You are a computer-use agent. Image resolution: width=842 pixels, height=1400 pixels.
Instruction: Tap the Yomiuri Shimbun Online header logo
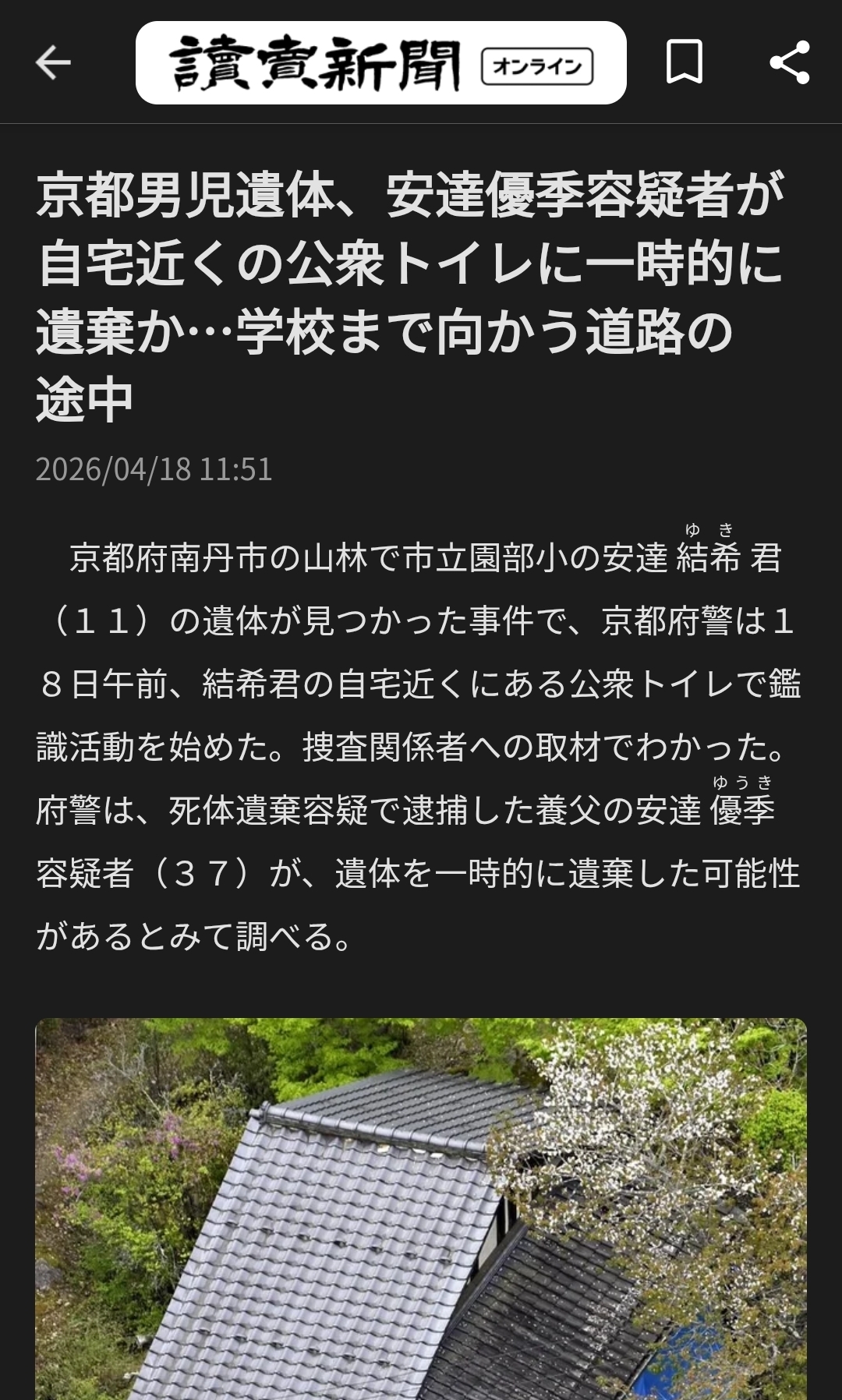tap(380, 63)
